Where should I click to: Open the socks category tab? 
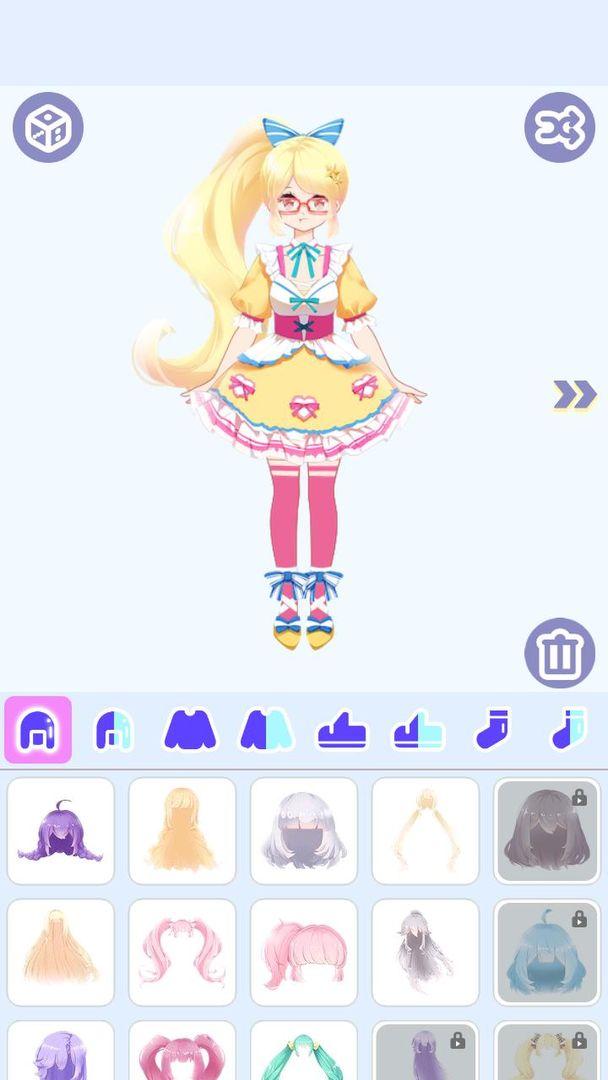click(x=493, y=730)
